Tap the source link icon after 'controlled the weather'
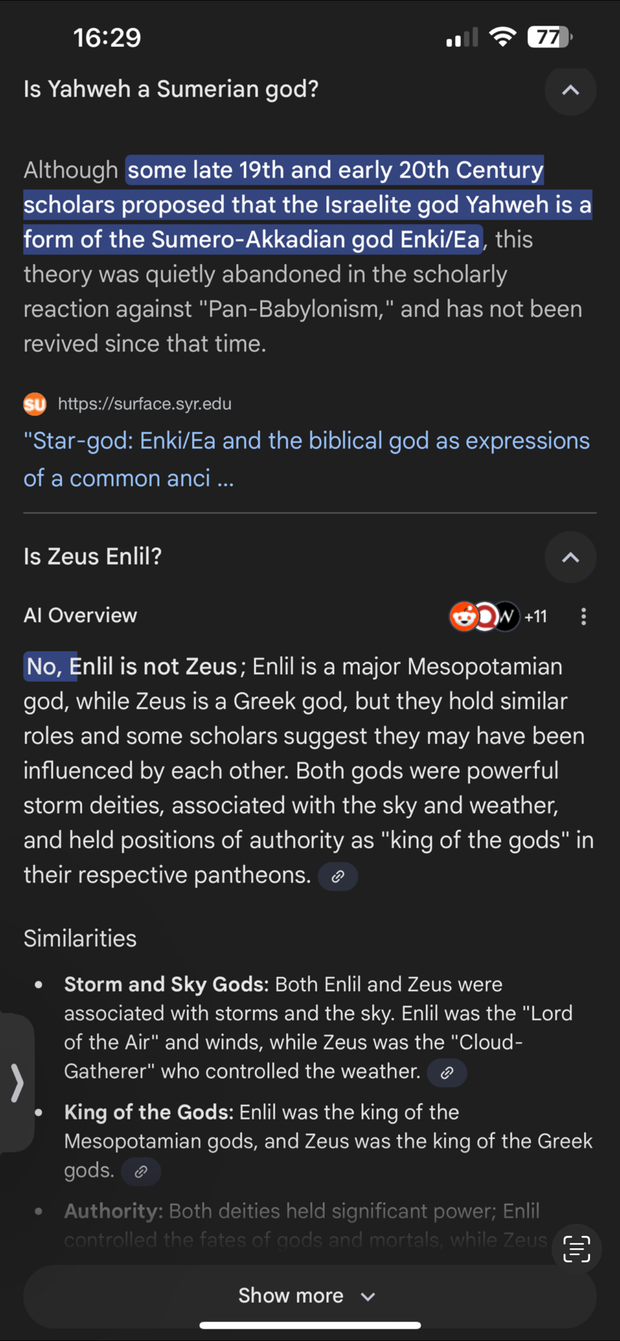 point(447,1073)
